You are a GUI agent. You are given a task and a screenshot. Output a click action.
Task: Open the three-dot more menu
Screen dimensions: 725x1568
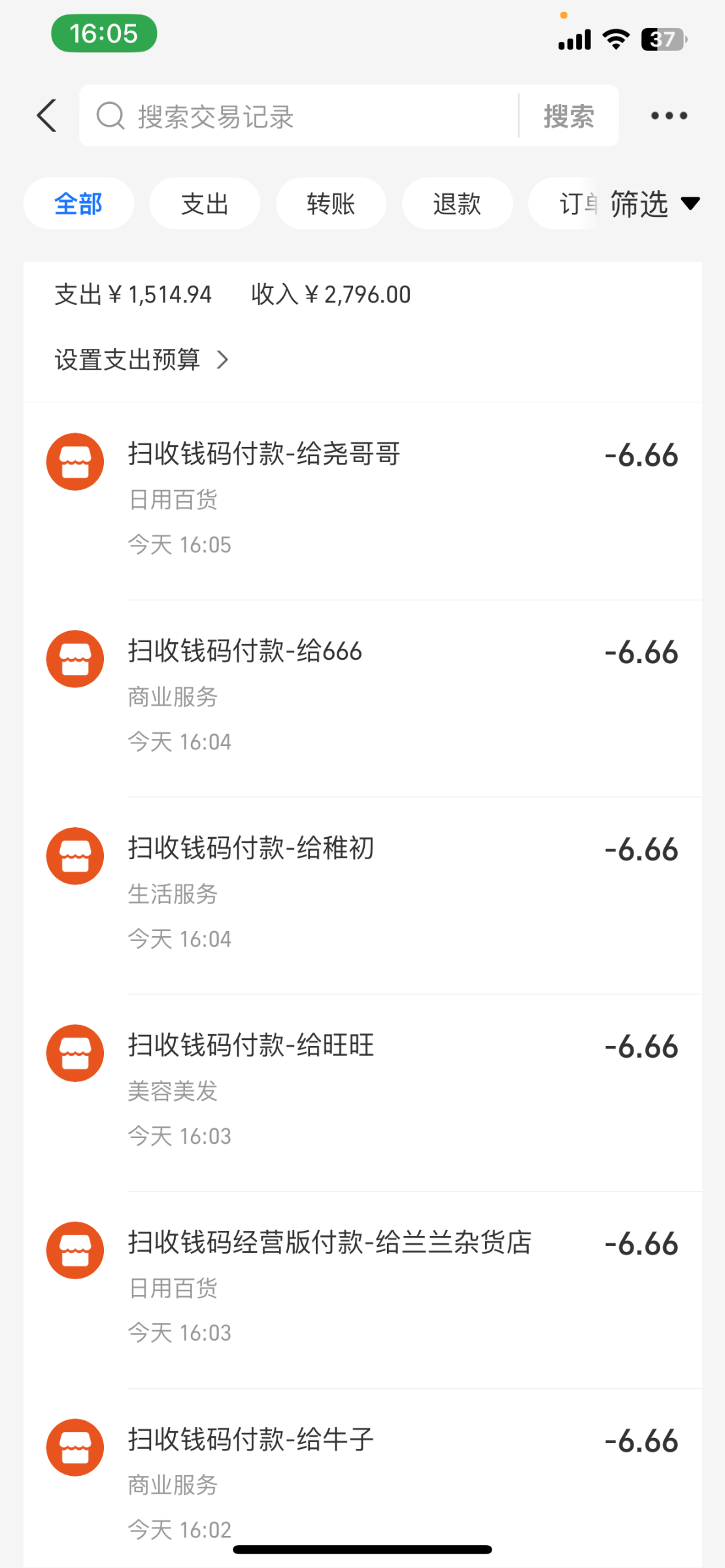point(669,116)
